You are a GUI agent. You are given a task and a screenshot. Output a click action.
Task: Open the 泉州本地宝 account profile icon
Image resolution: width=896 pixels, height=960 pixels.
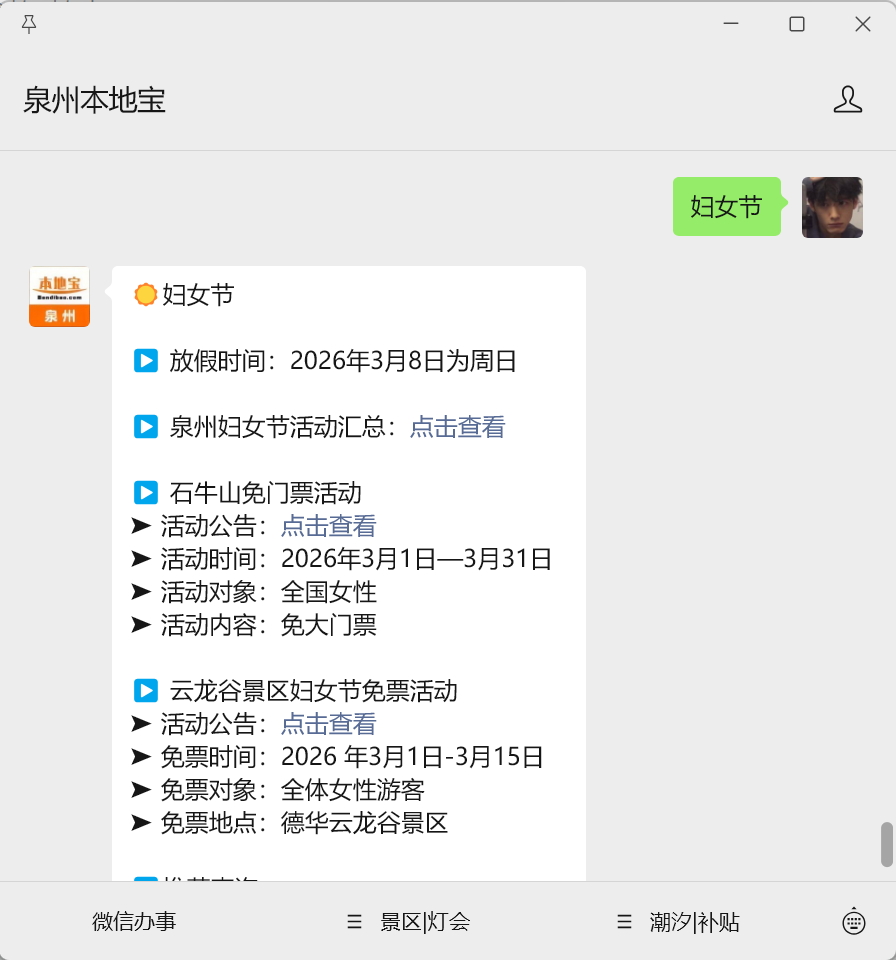[x=848, y=100]
